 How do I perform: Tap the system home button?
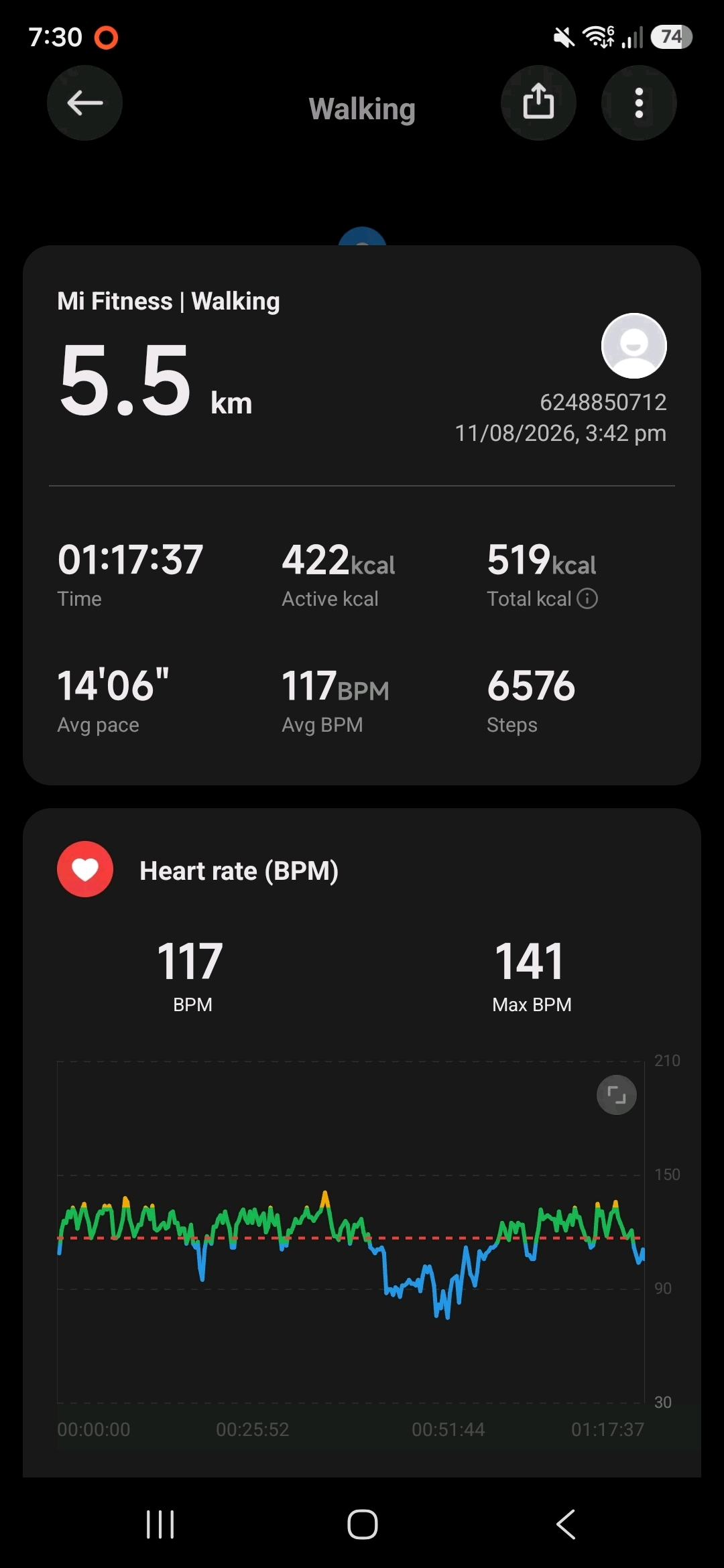(362, 1524)
